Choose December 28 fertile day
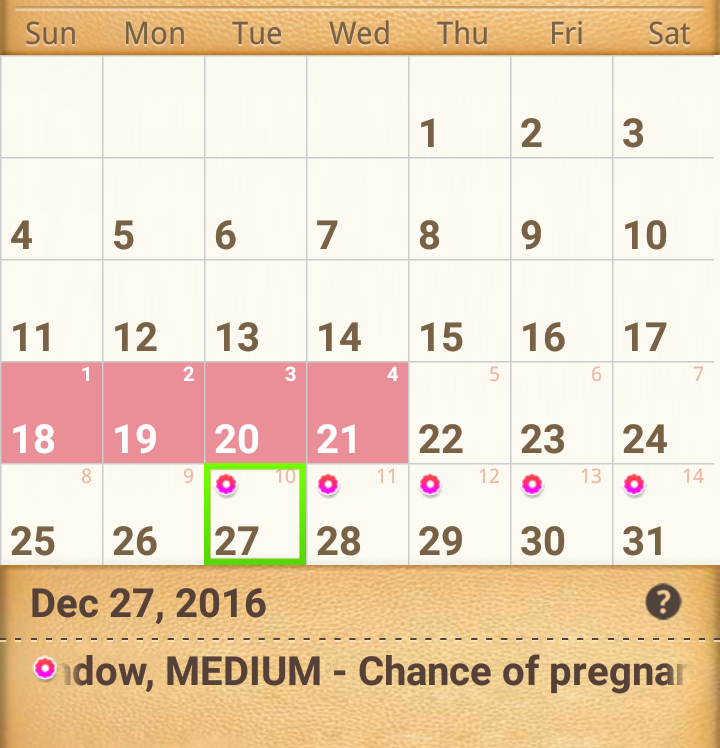 [x=357, y=515]
